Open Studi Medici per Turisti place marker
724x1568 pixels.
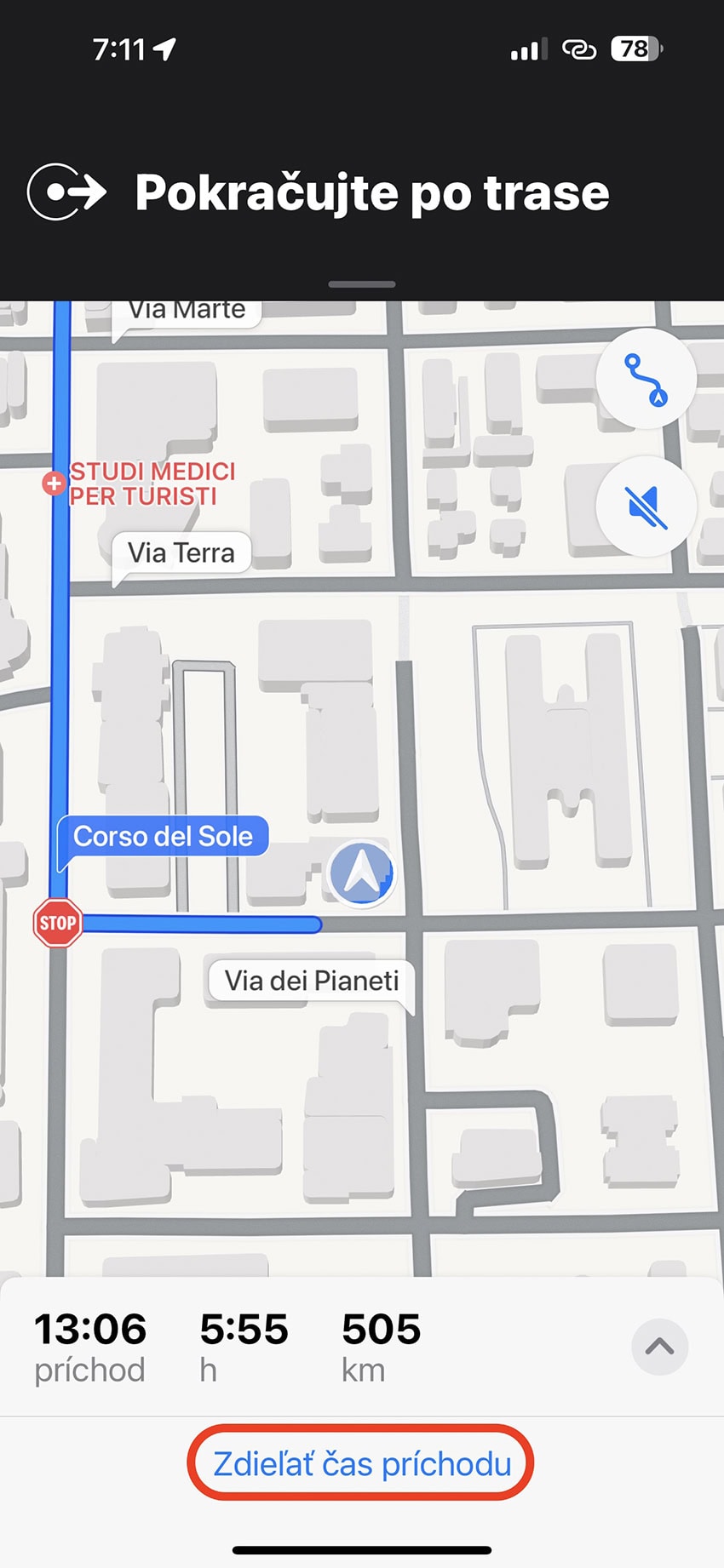tap(140, 484)
